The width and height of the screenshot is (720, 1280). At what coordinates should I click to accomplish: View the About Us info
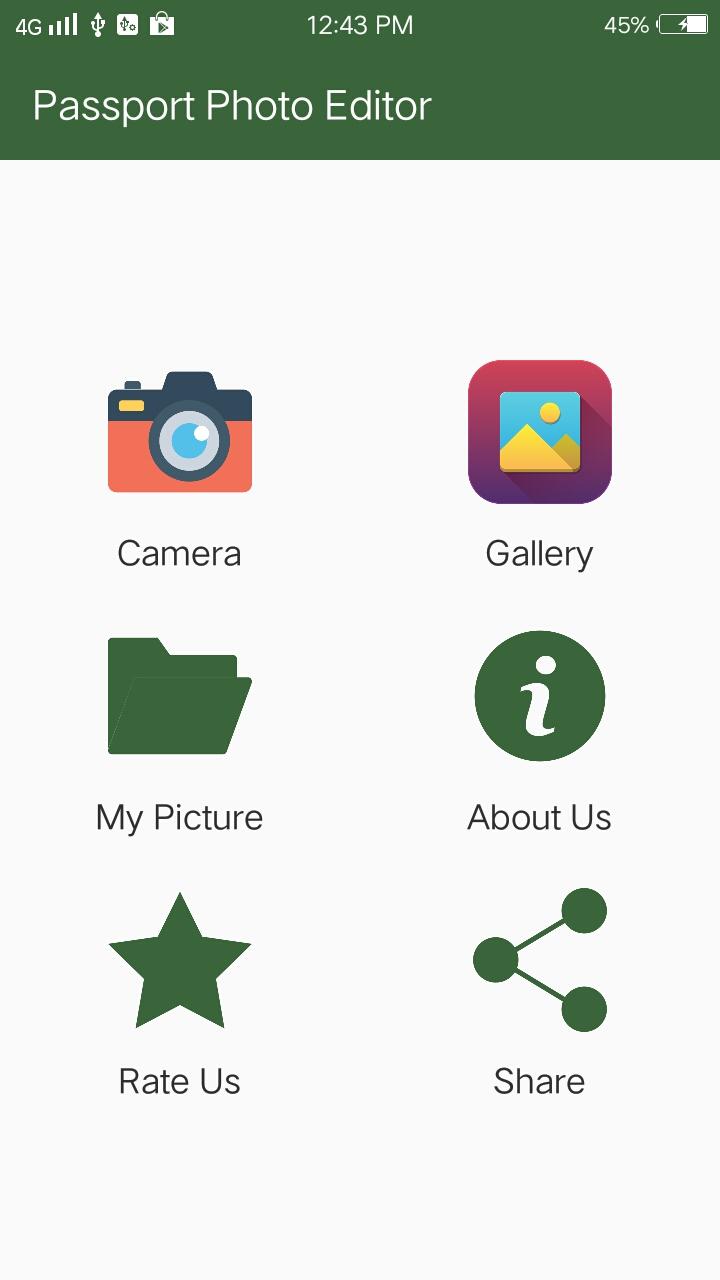540,696
